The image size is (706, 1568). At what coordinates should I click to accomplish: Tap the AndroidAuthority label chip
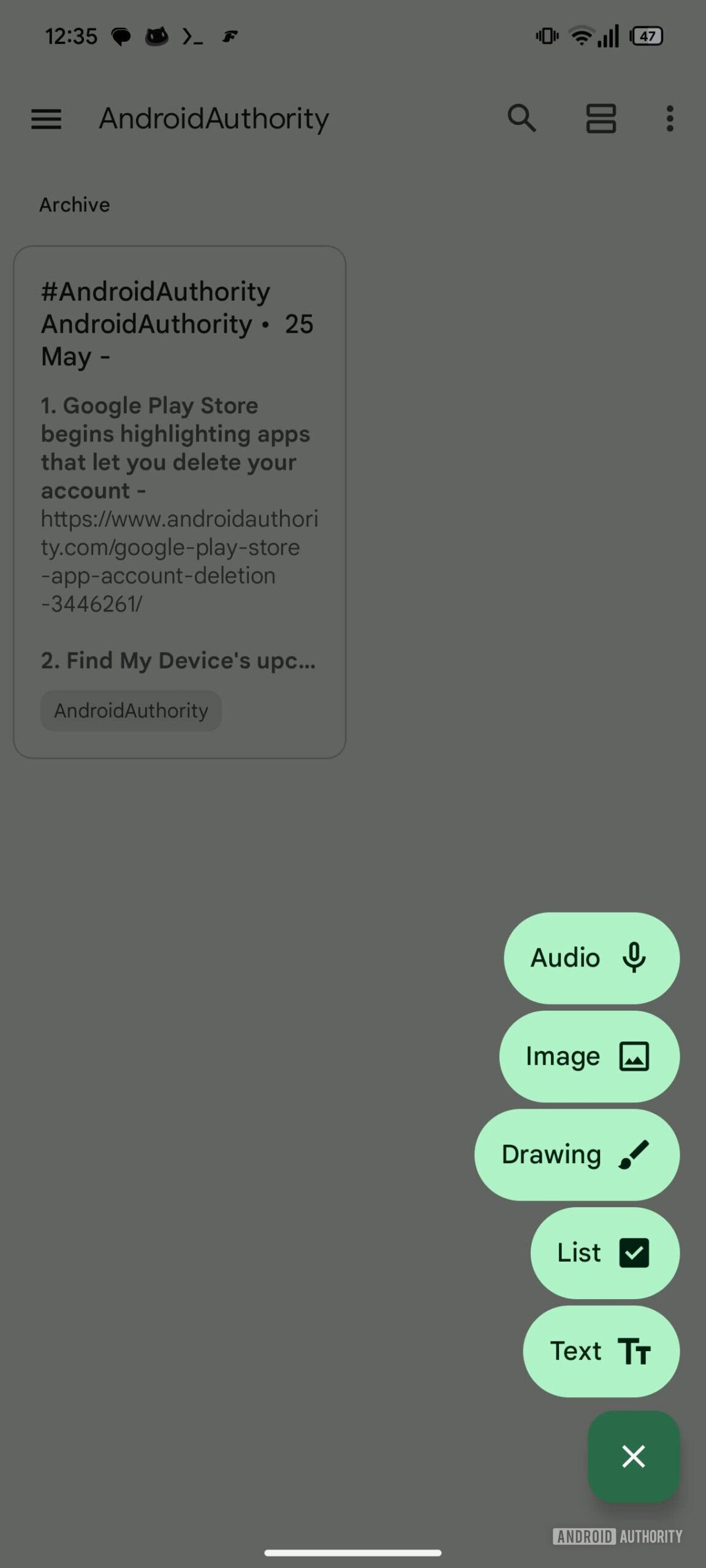point(131,710)
